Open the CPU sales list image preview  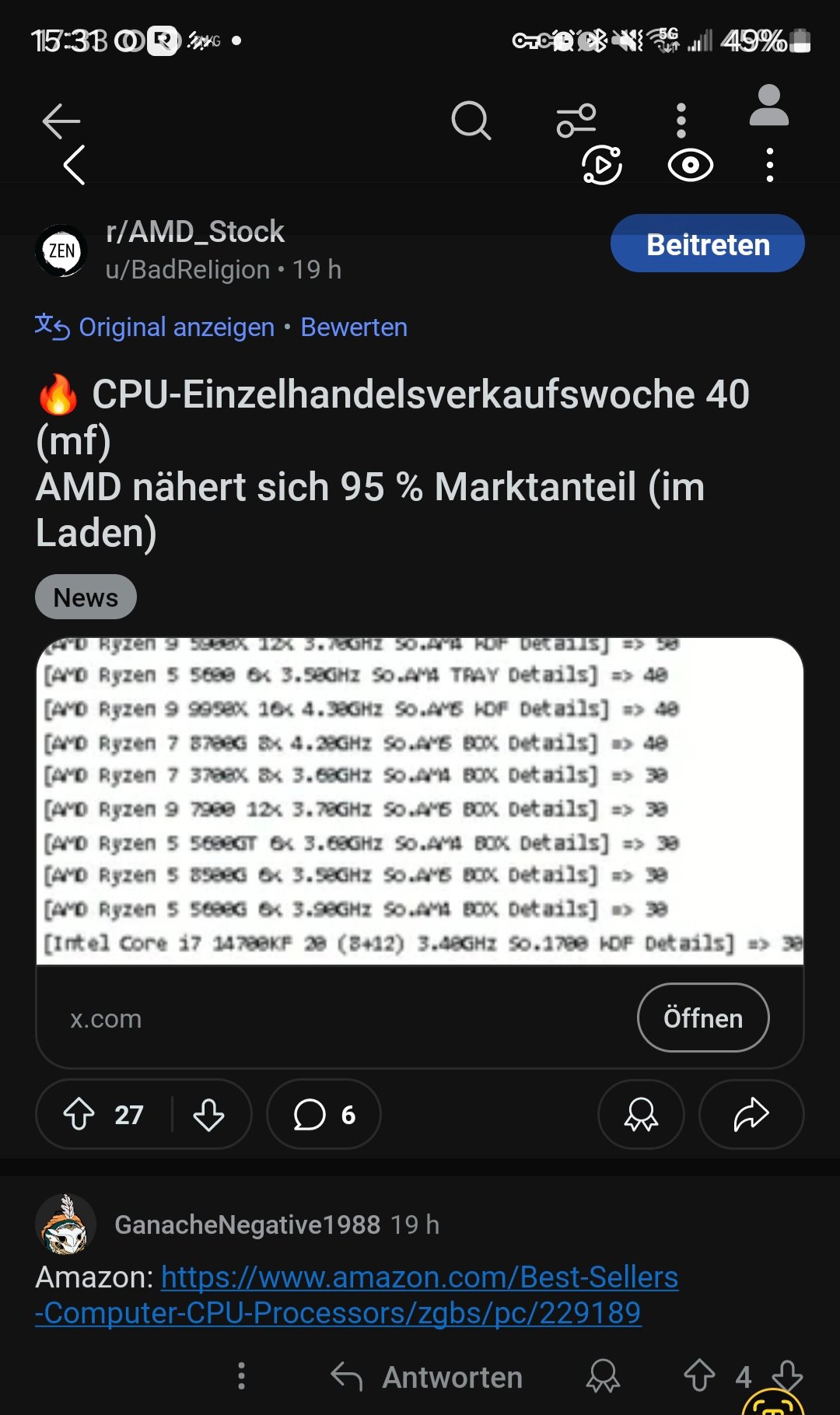coord(420,801)
